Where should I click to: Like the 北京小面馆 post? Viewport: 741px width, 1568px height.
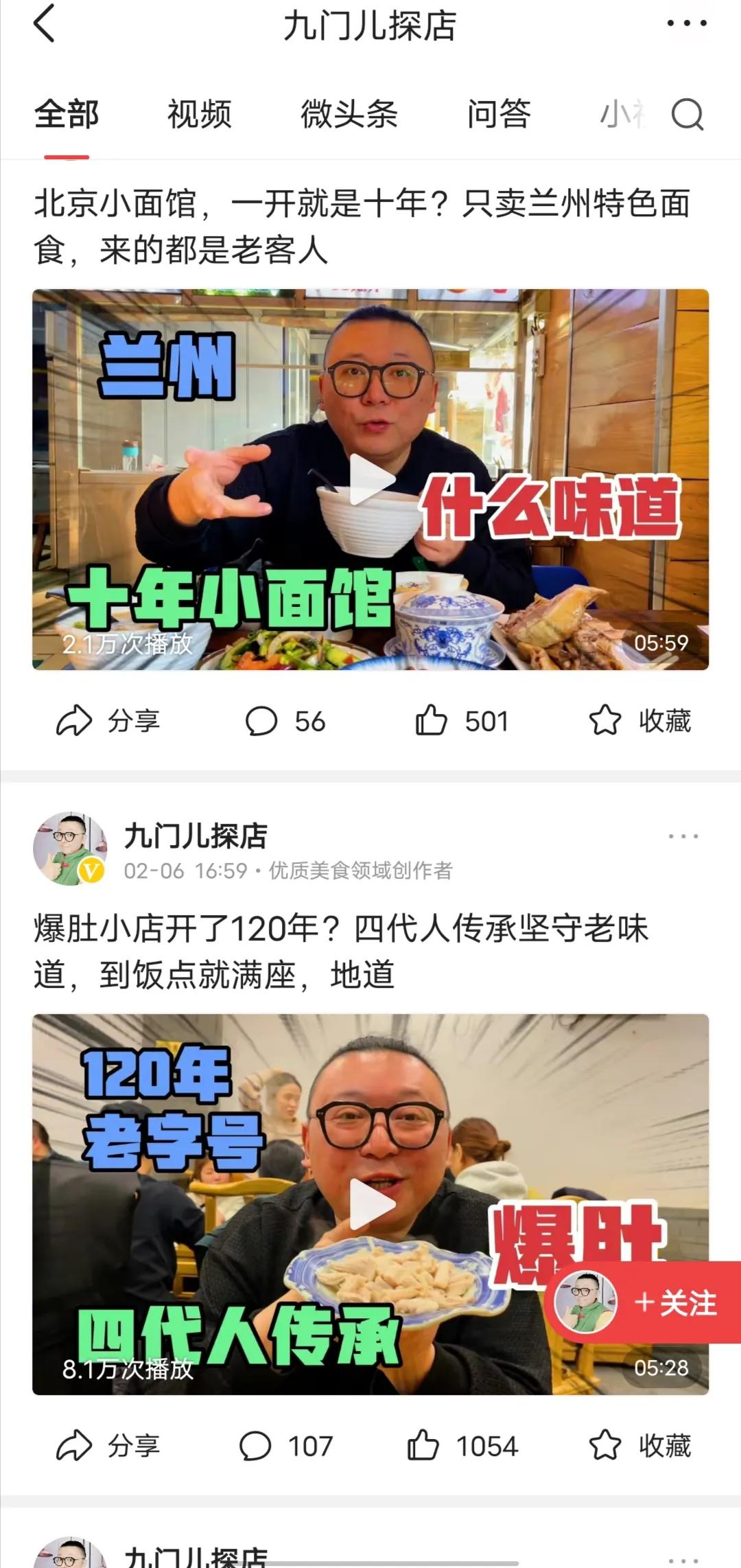(x=461, y=721)
